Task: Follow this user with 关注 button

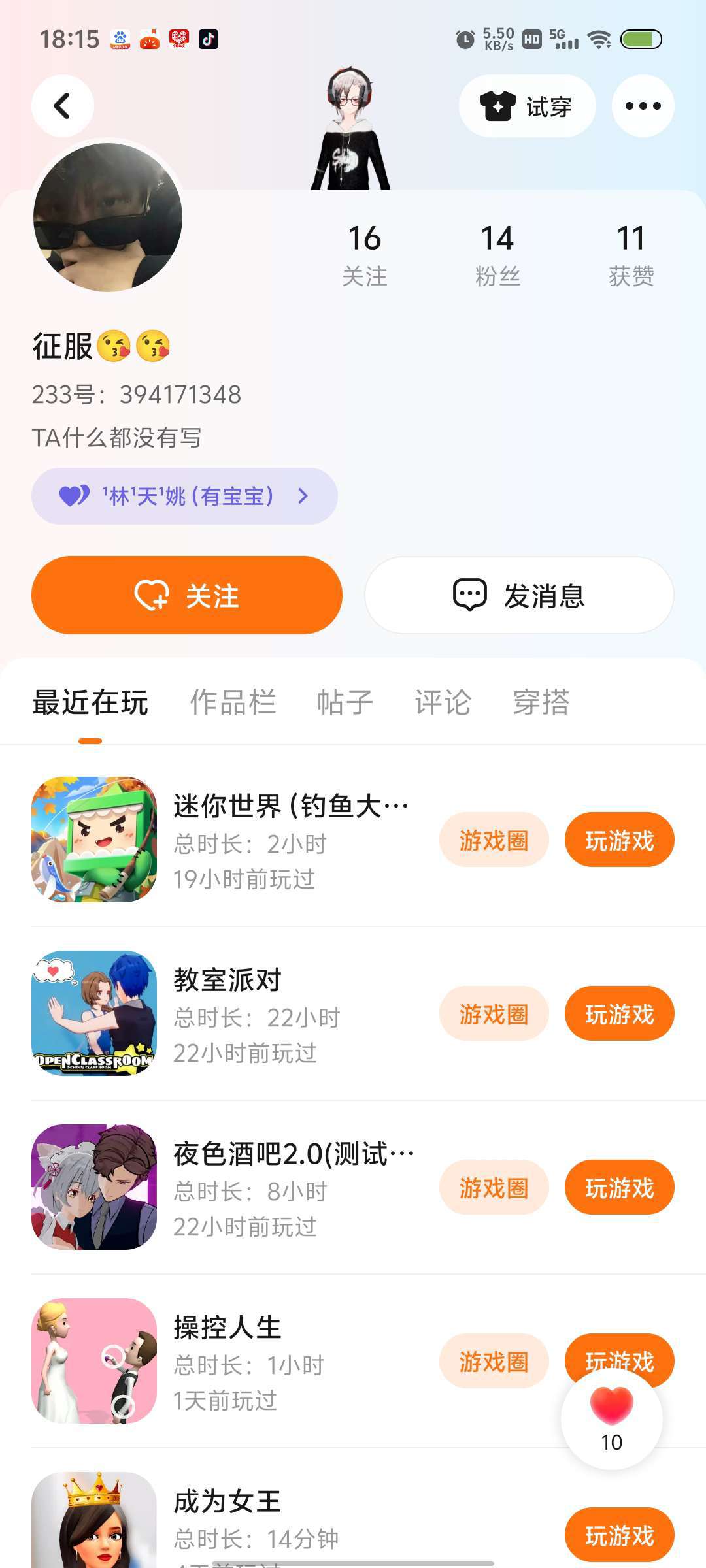Action: coord(187,595)
